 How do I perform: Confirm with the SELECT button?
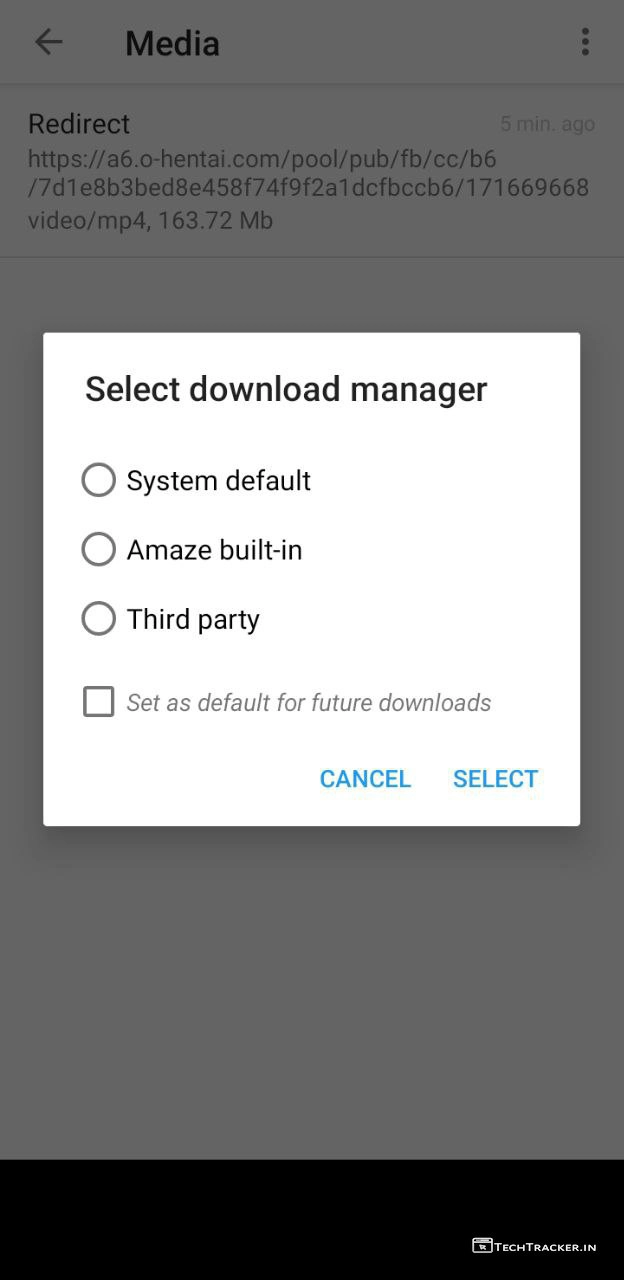[495, 779]
